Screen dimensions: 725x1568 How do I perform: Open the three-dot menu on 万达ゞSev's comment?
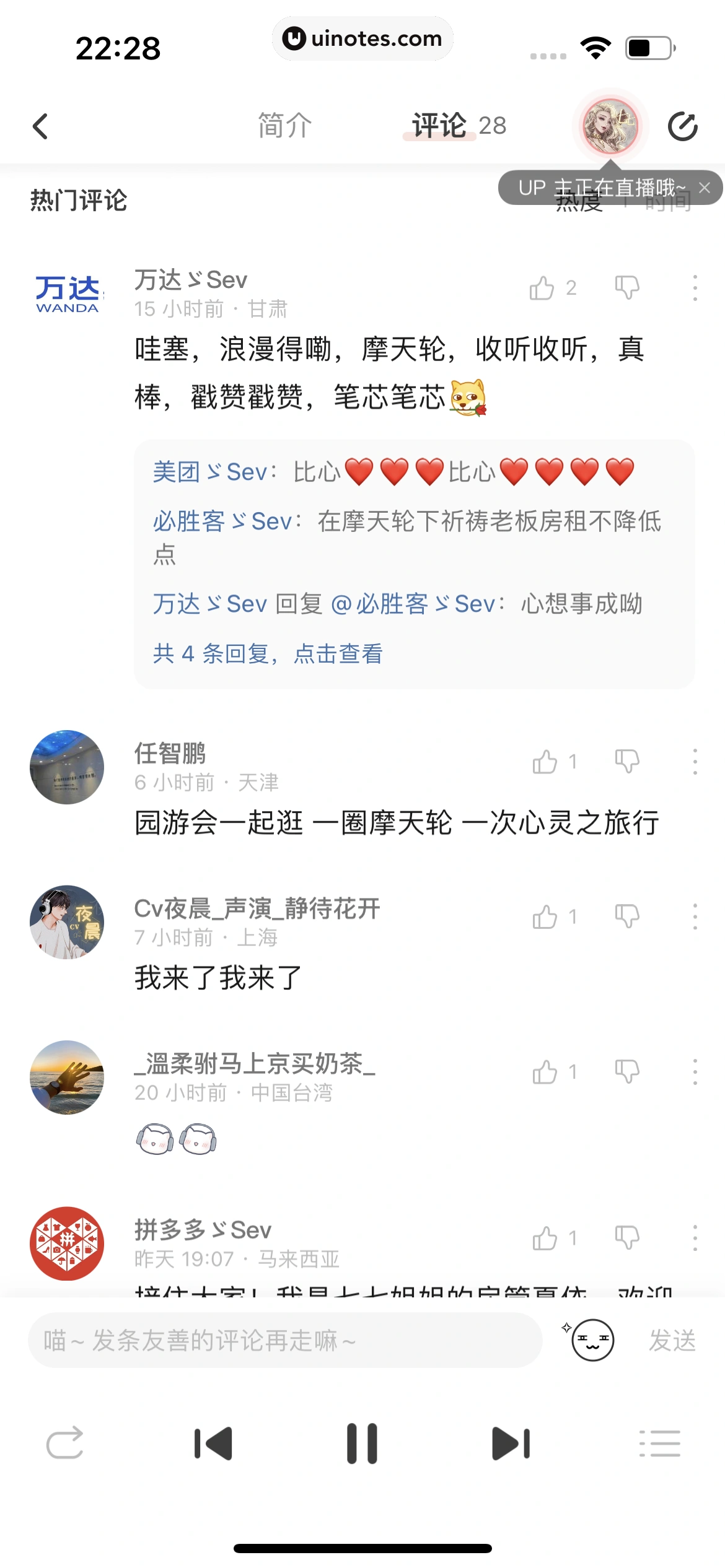point(695,289)
